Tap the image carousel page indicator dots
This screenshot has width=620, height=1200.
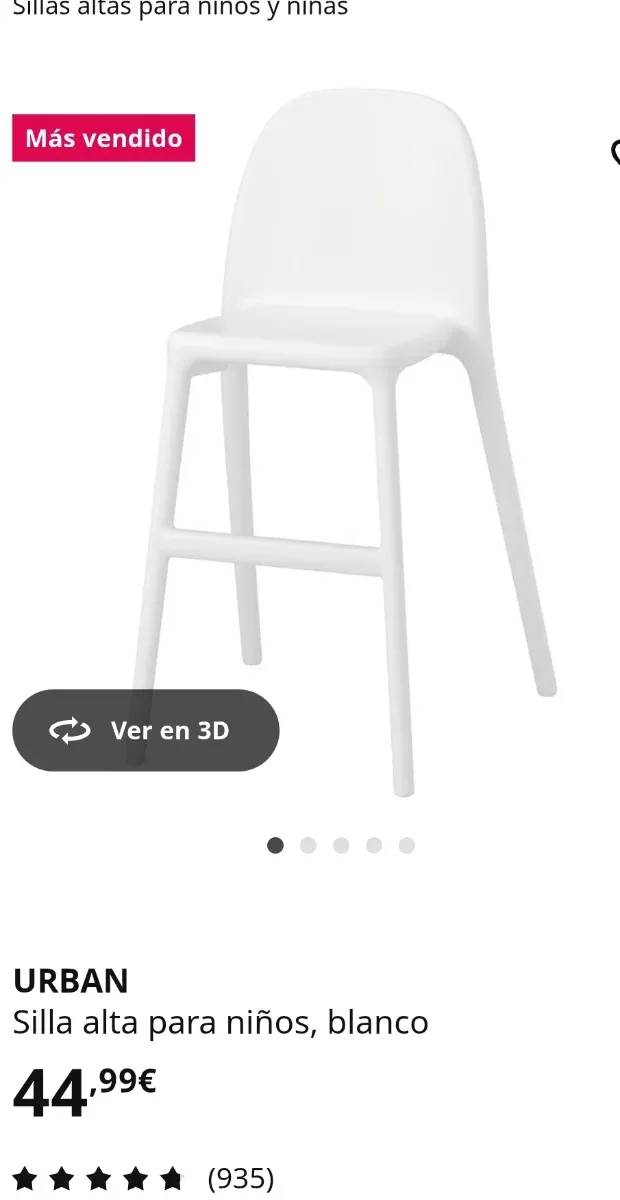(x=340, y=846)
